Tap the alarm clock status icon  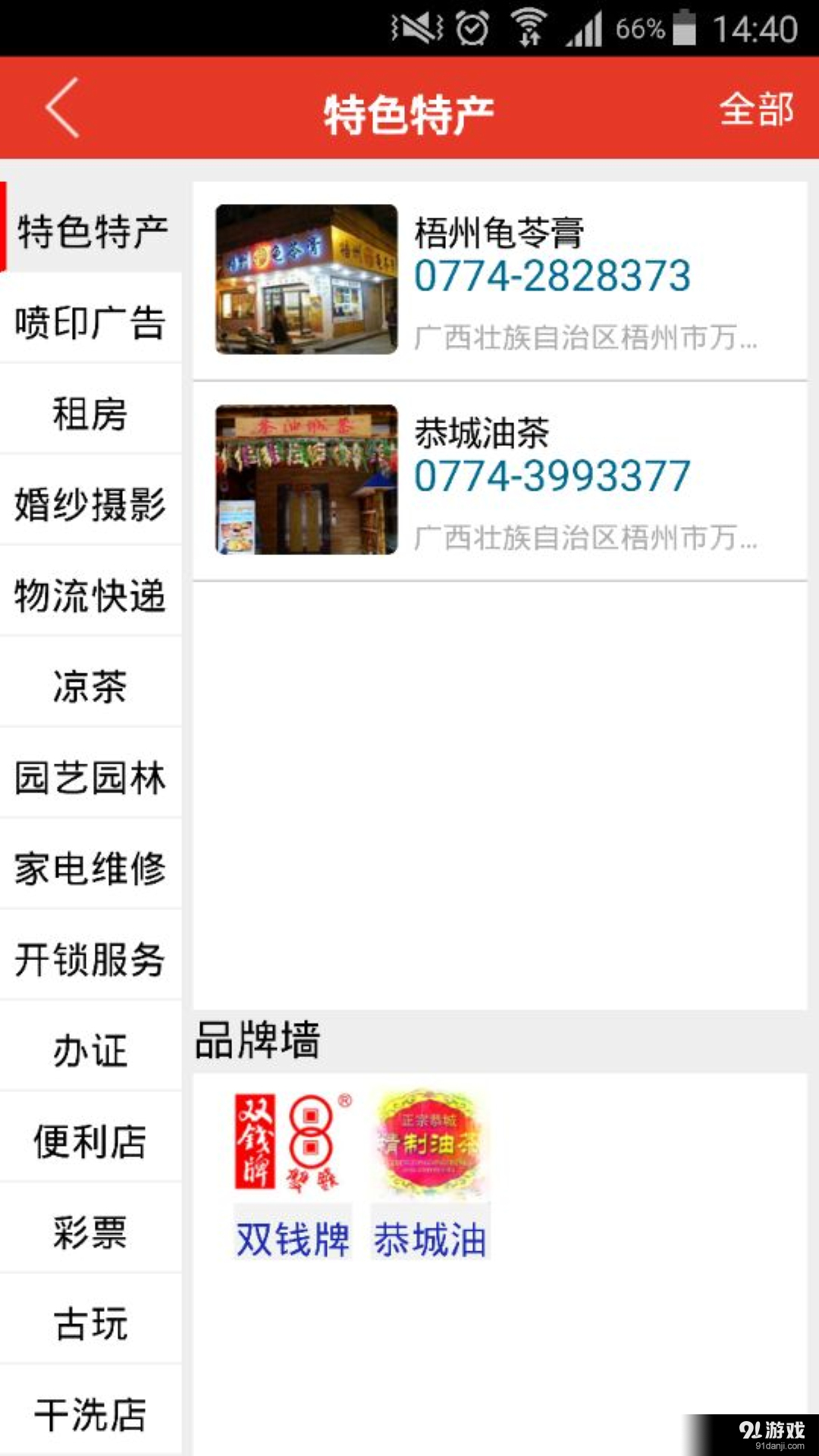click(x=472, y=27)
